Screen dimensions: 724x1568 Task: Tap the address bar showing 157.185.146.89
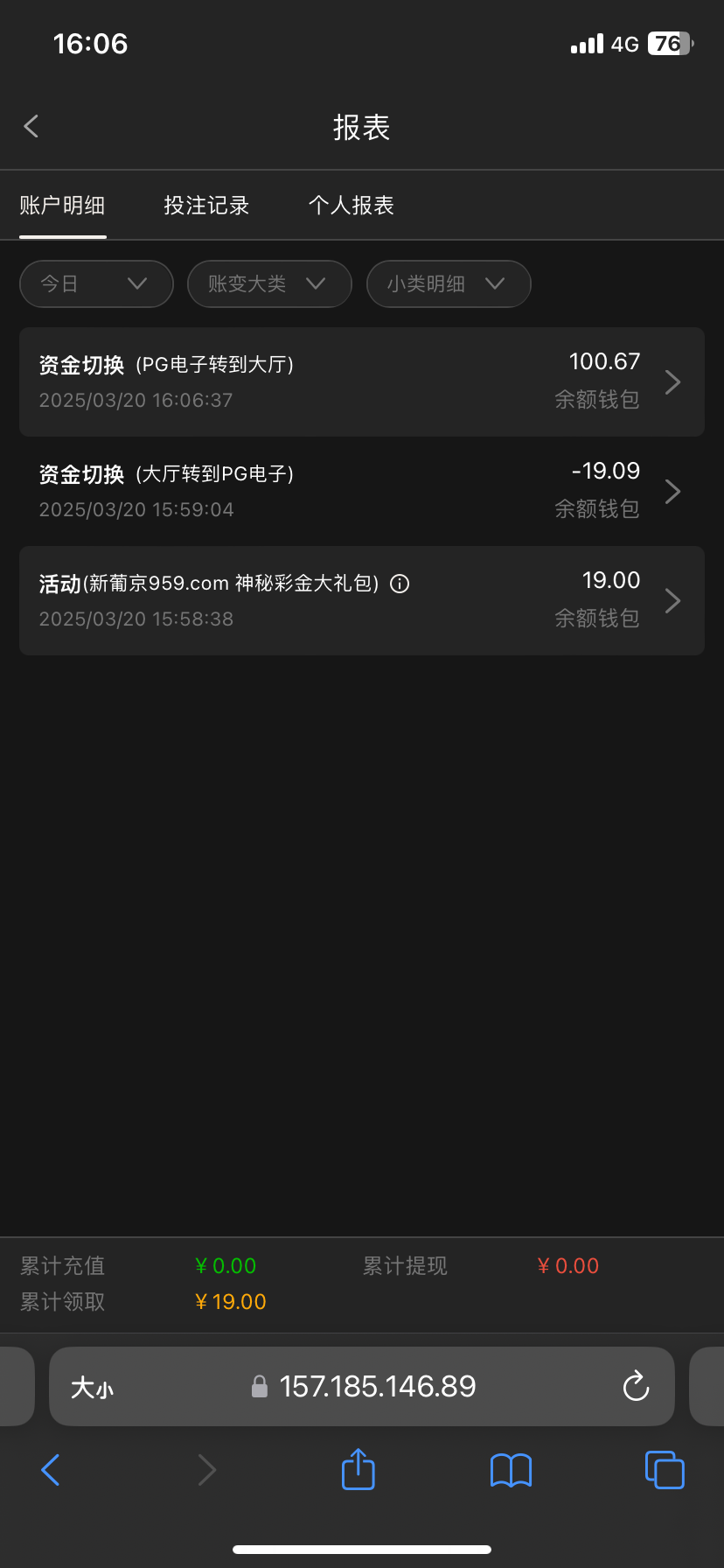click(376, 1386)
